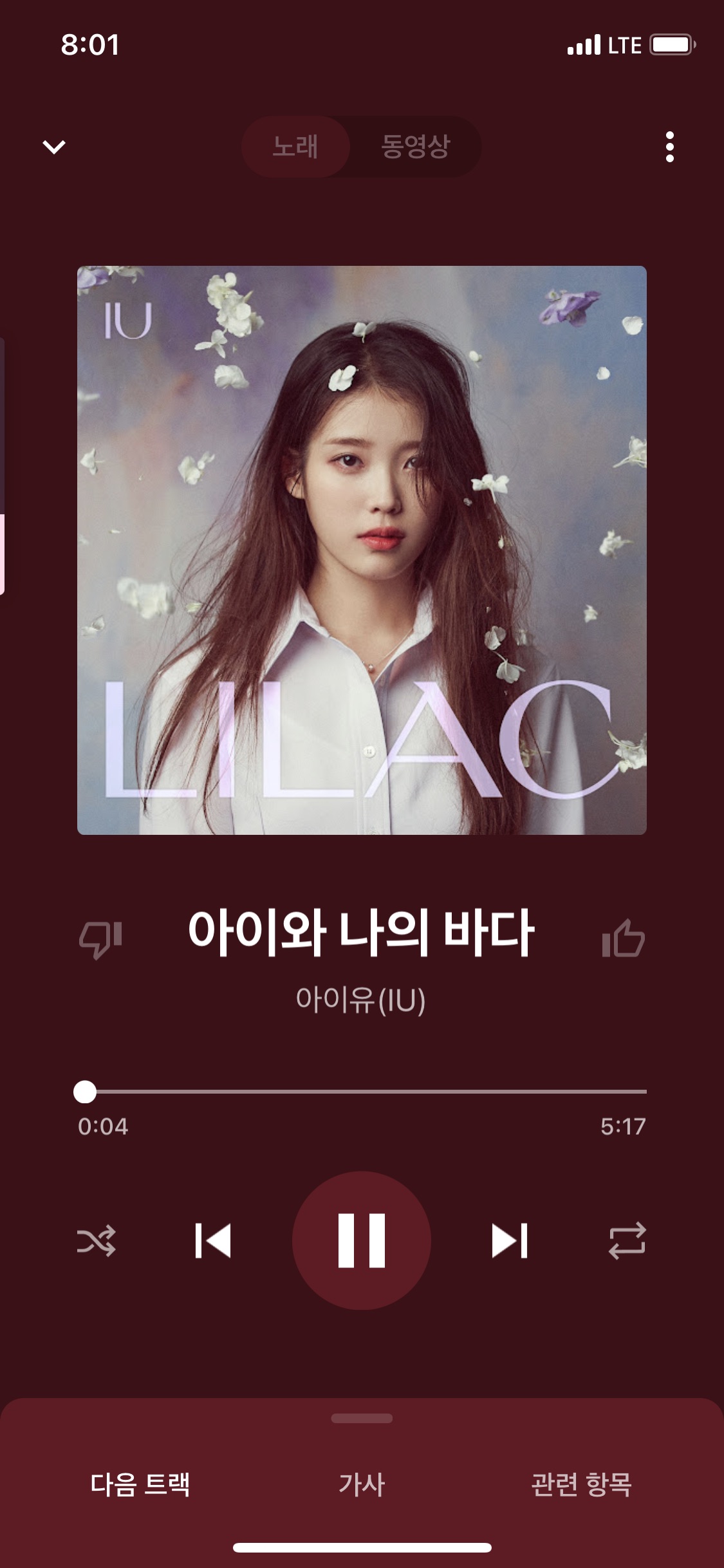Switch to the 동영상 video mode
Viewport: 724px width, 1568px height.
(x=415, y=147)
